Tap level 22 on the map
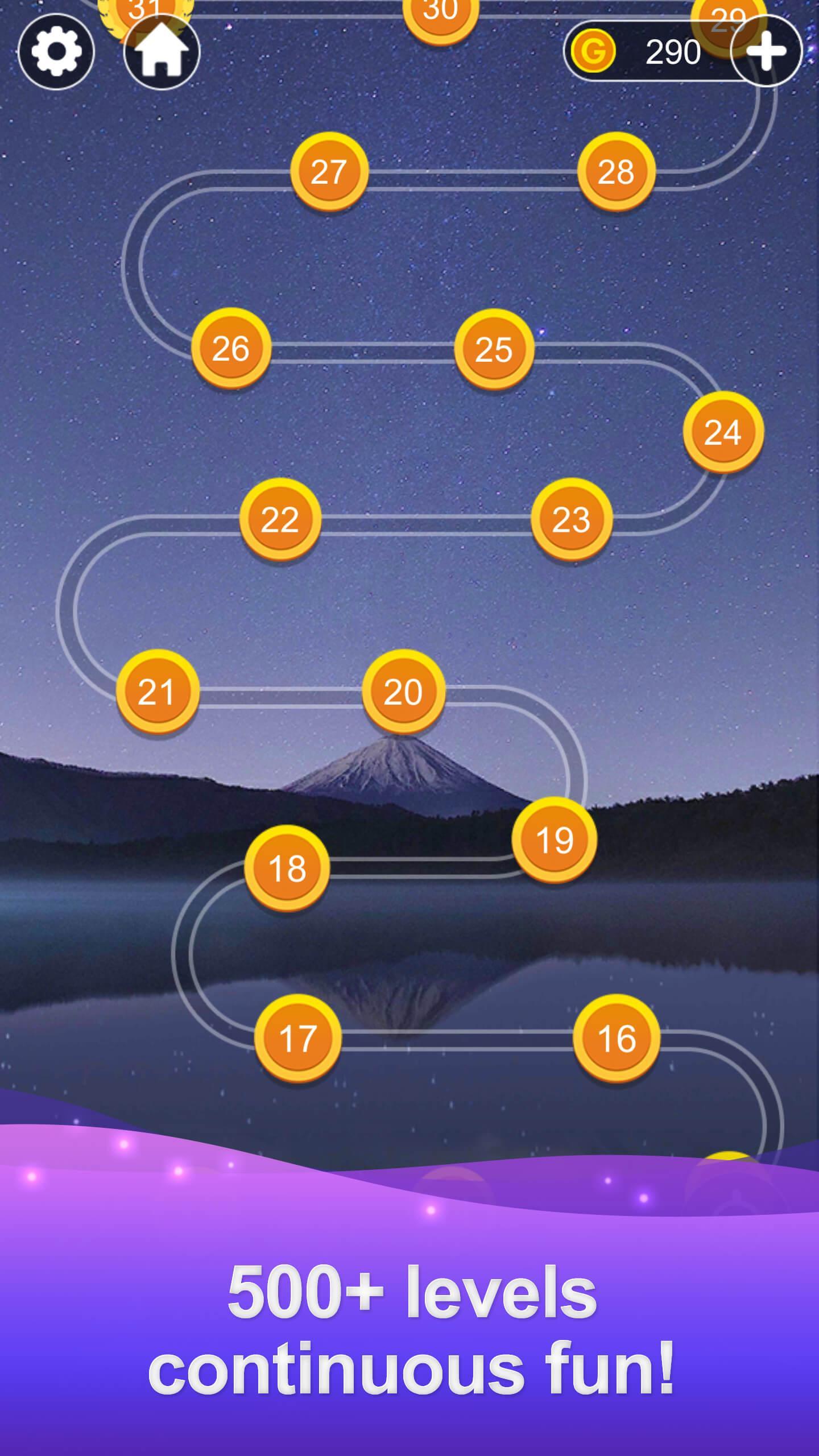This screenshot has height=1456, width=819. click(280, 518)
